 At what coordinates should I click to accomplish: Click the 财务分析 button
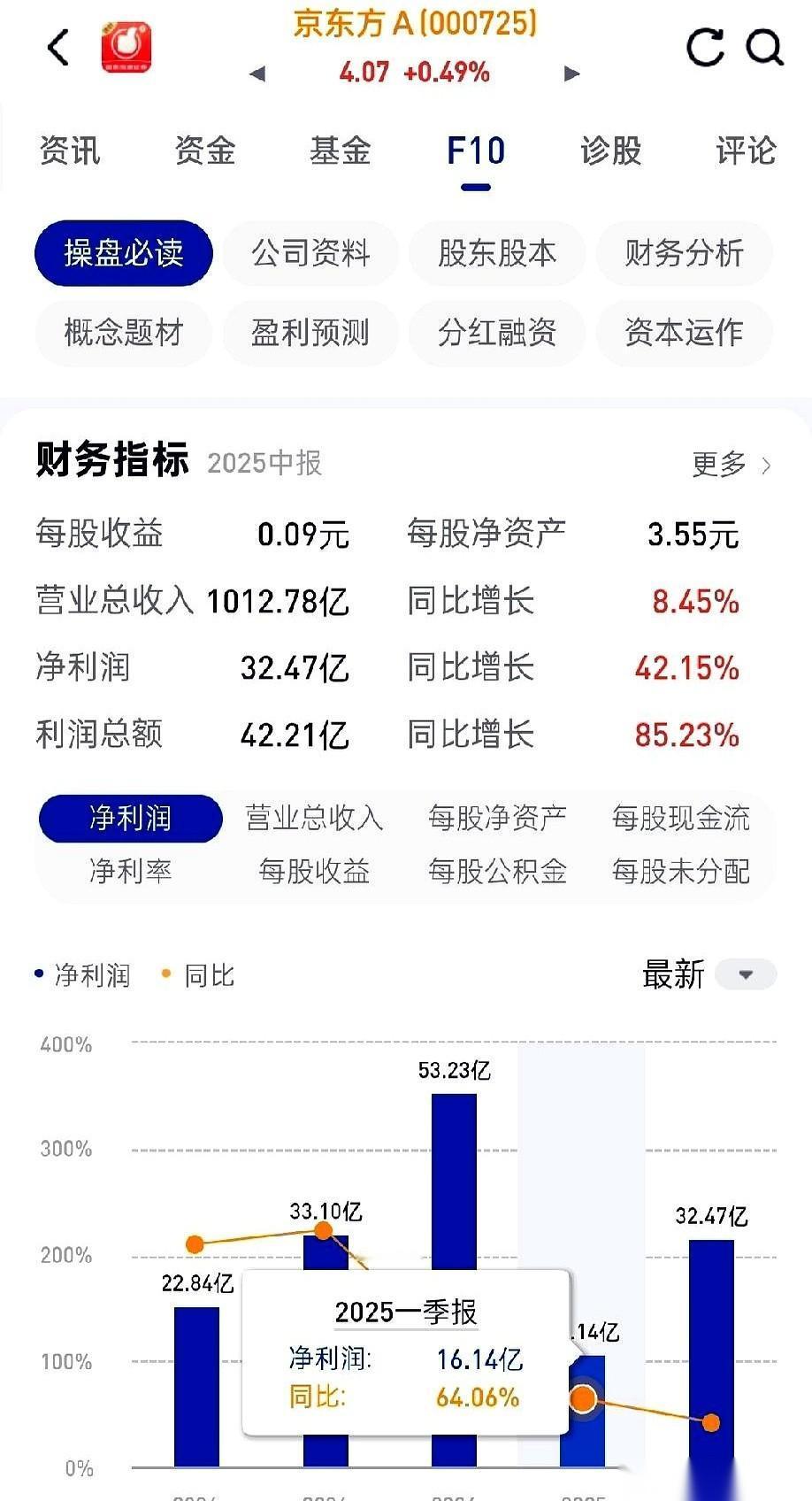coord(683,254)
